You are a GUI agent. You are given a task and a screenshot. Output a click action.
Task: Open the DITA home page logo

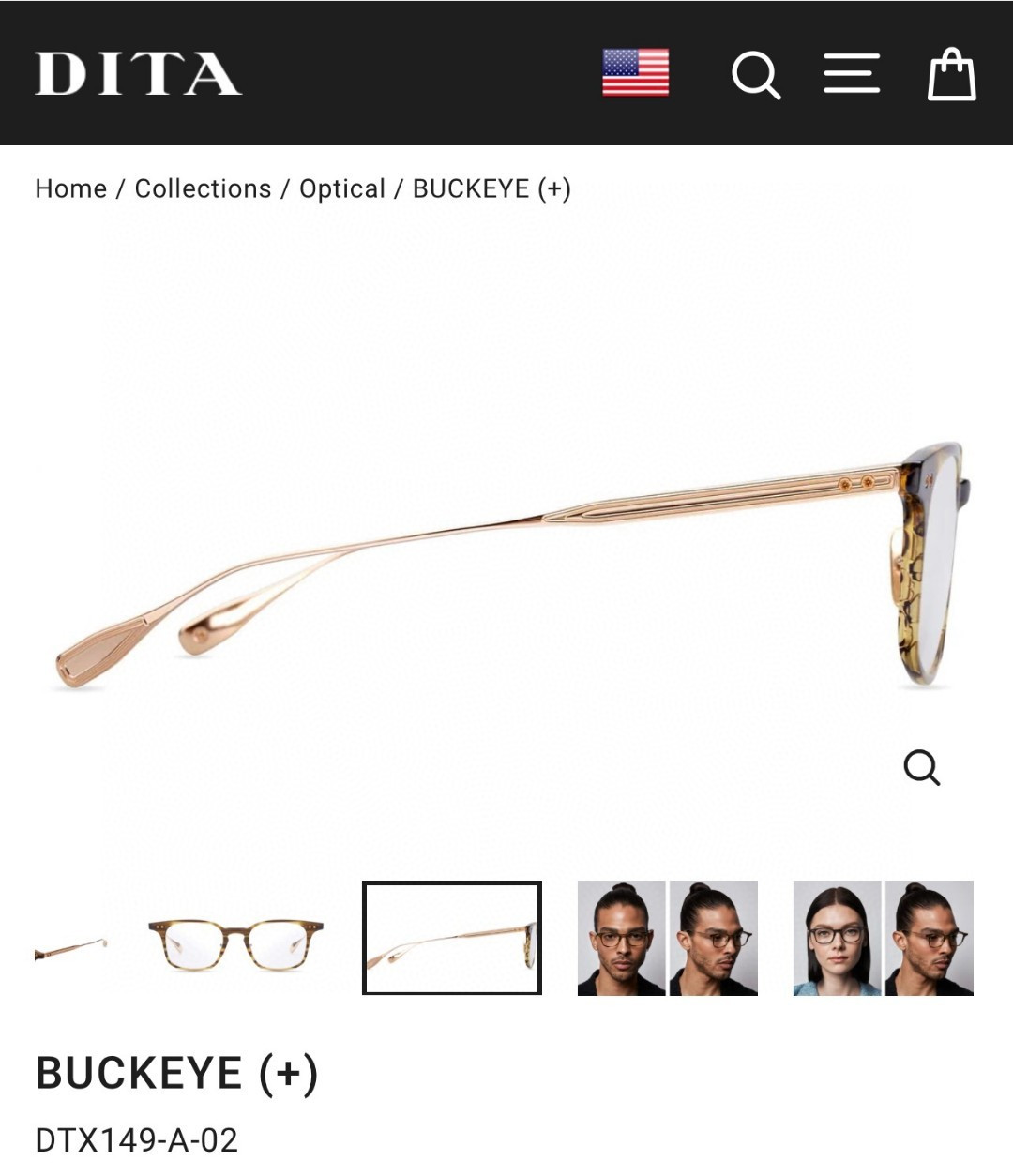[138, 73]
